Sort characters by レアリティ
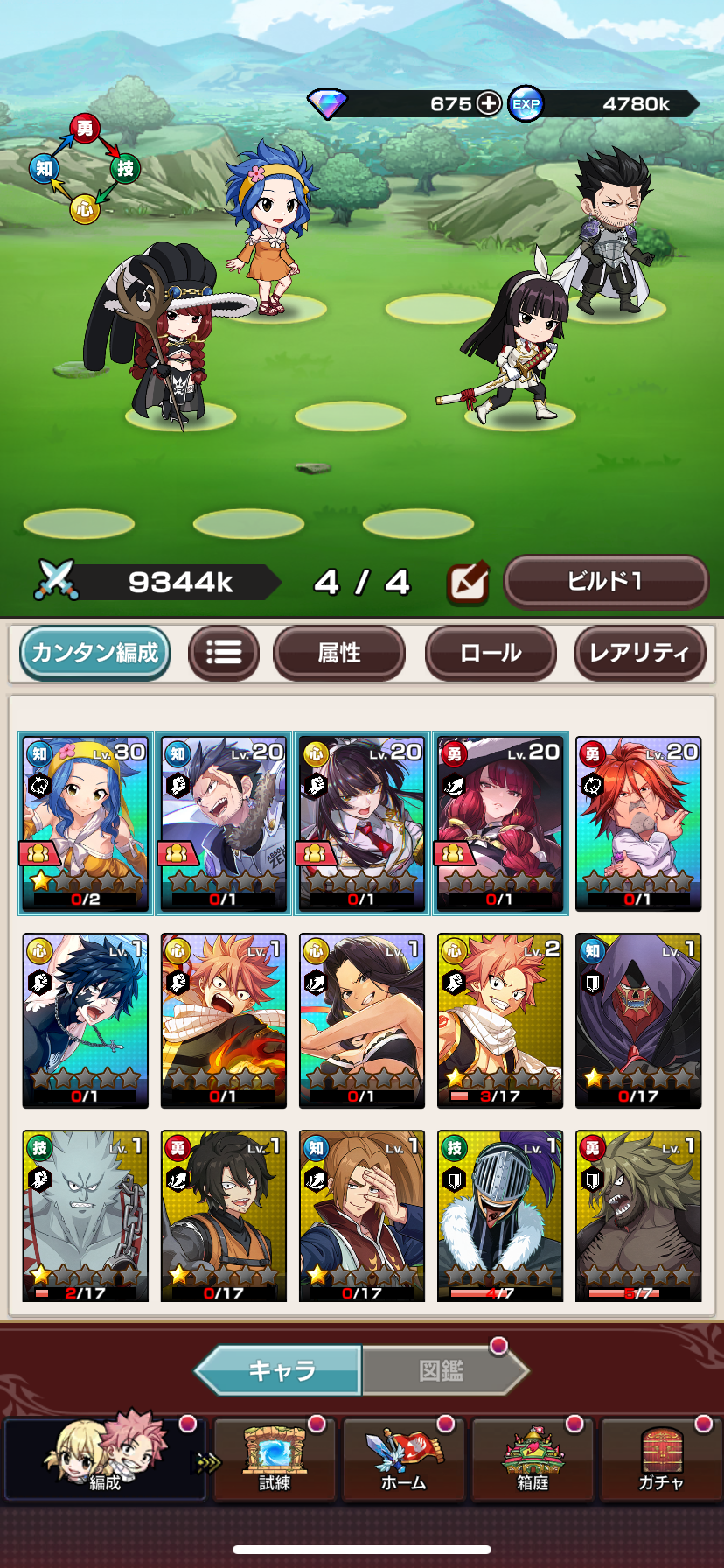The height and width of the screenshot is (1568, 724). click(x=639, y=653)
